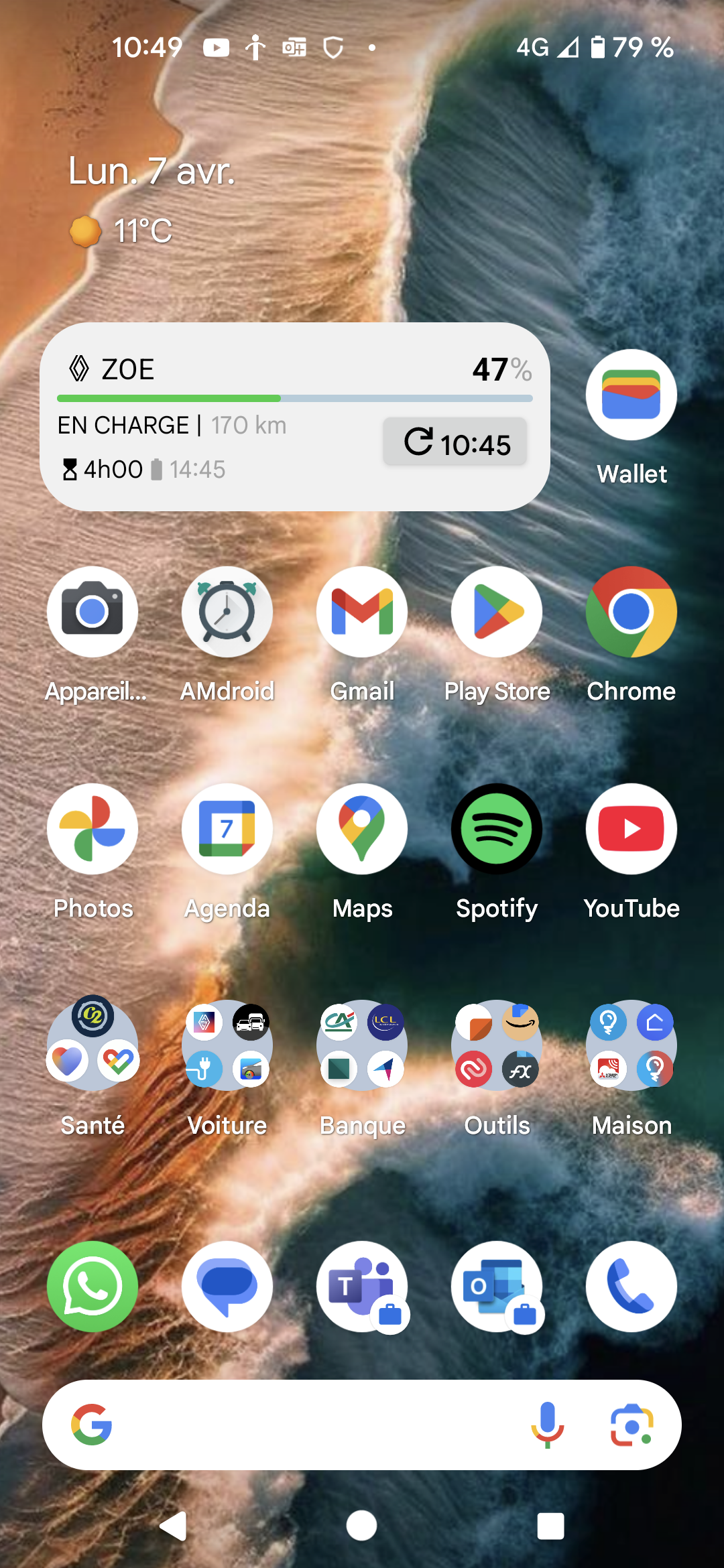
Task: Open the Santé folder
Action: (x=93, y=1045)
